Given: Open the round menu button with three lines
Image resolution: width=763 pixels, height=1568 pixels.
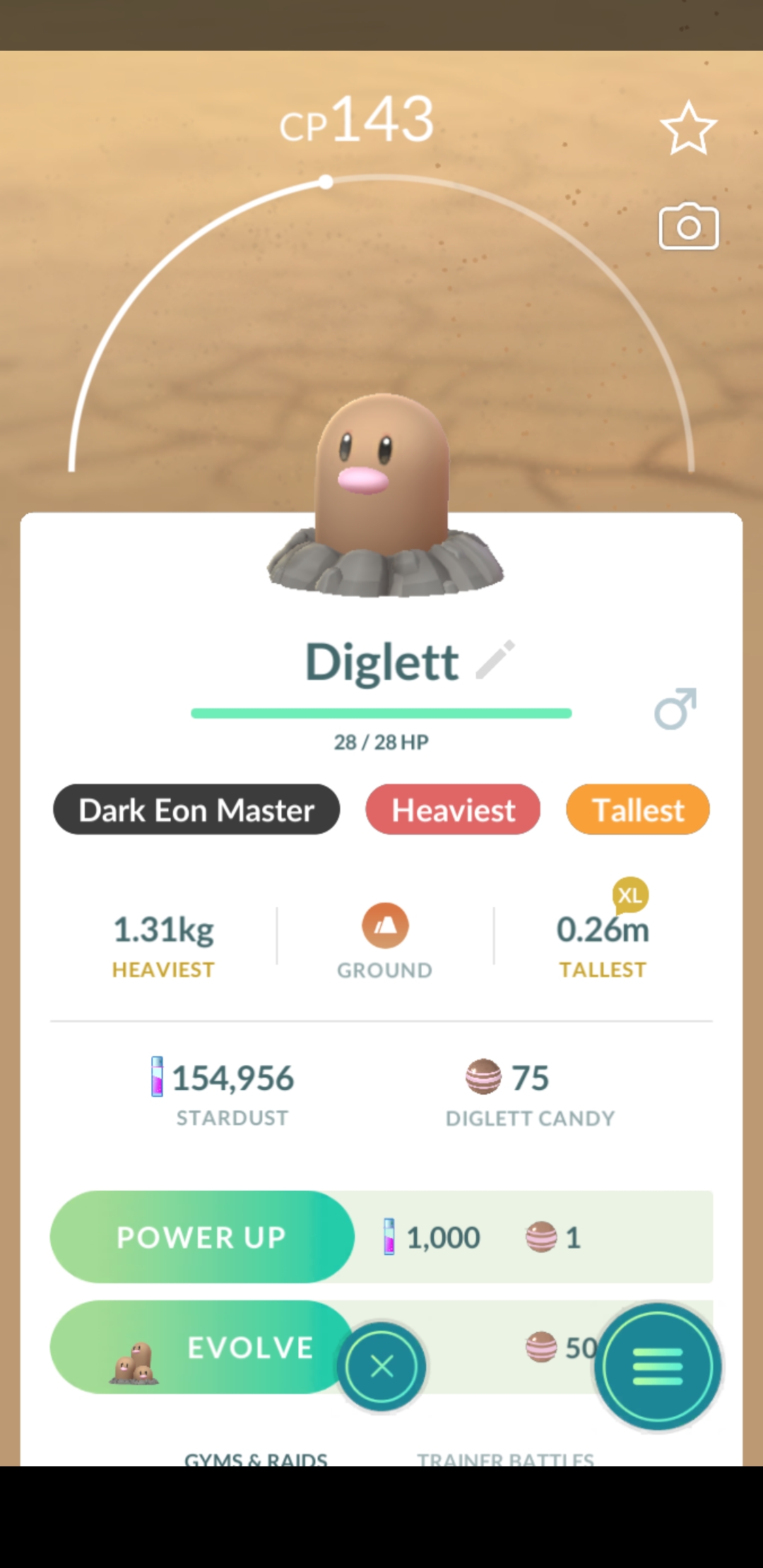Looking at the screenshot, I should click(658, 1367).
